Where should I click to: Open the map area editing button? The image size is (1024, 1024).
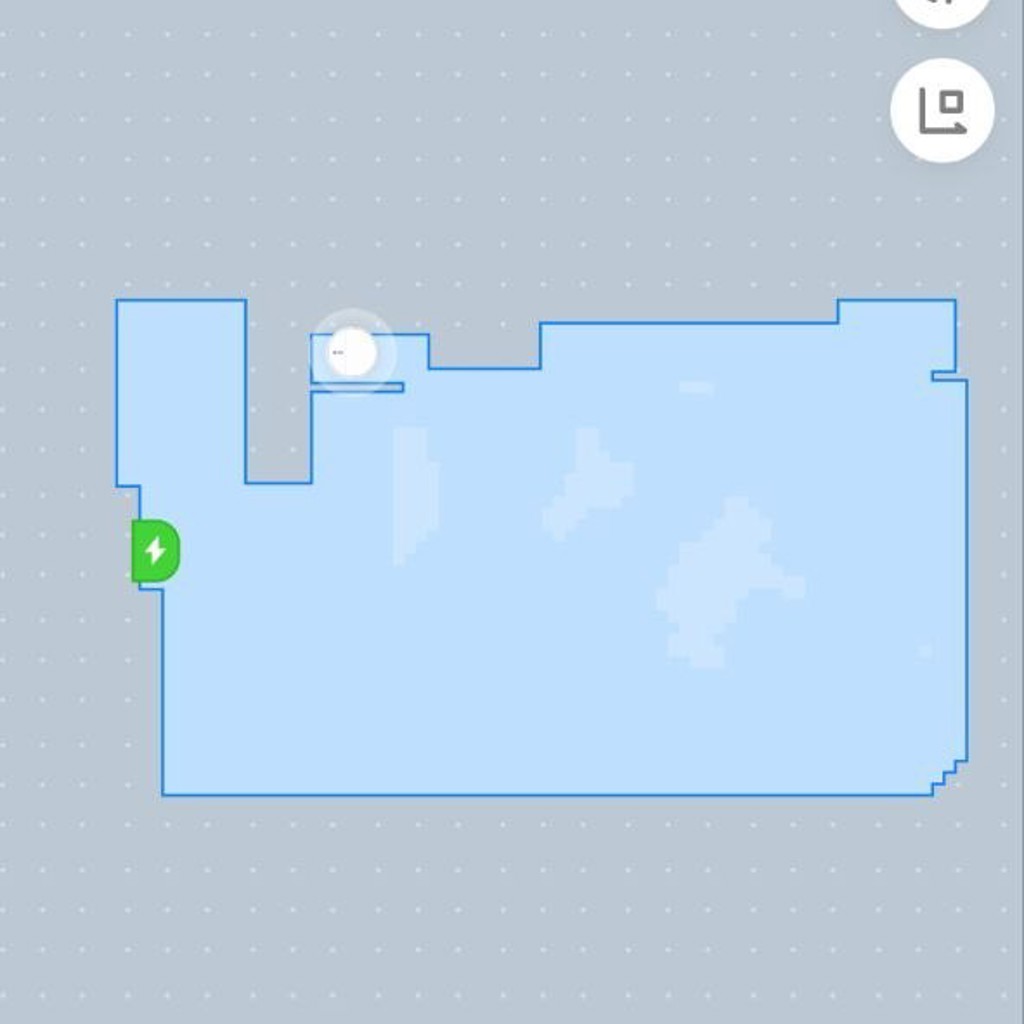942,110
